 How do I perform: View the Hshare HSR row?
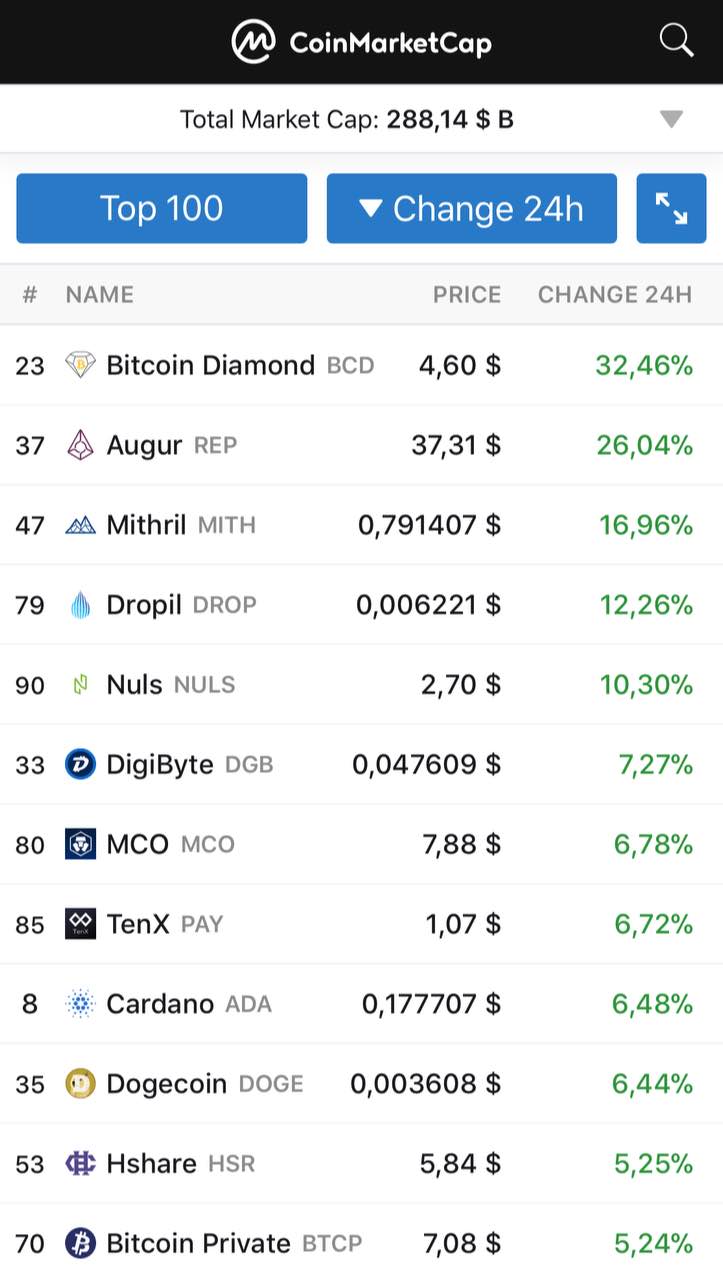coord(361,1164)
